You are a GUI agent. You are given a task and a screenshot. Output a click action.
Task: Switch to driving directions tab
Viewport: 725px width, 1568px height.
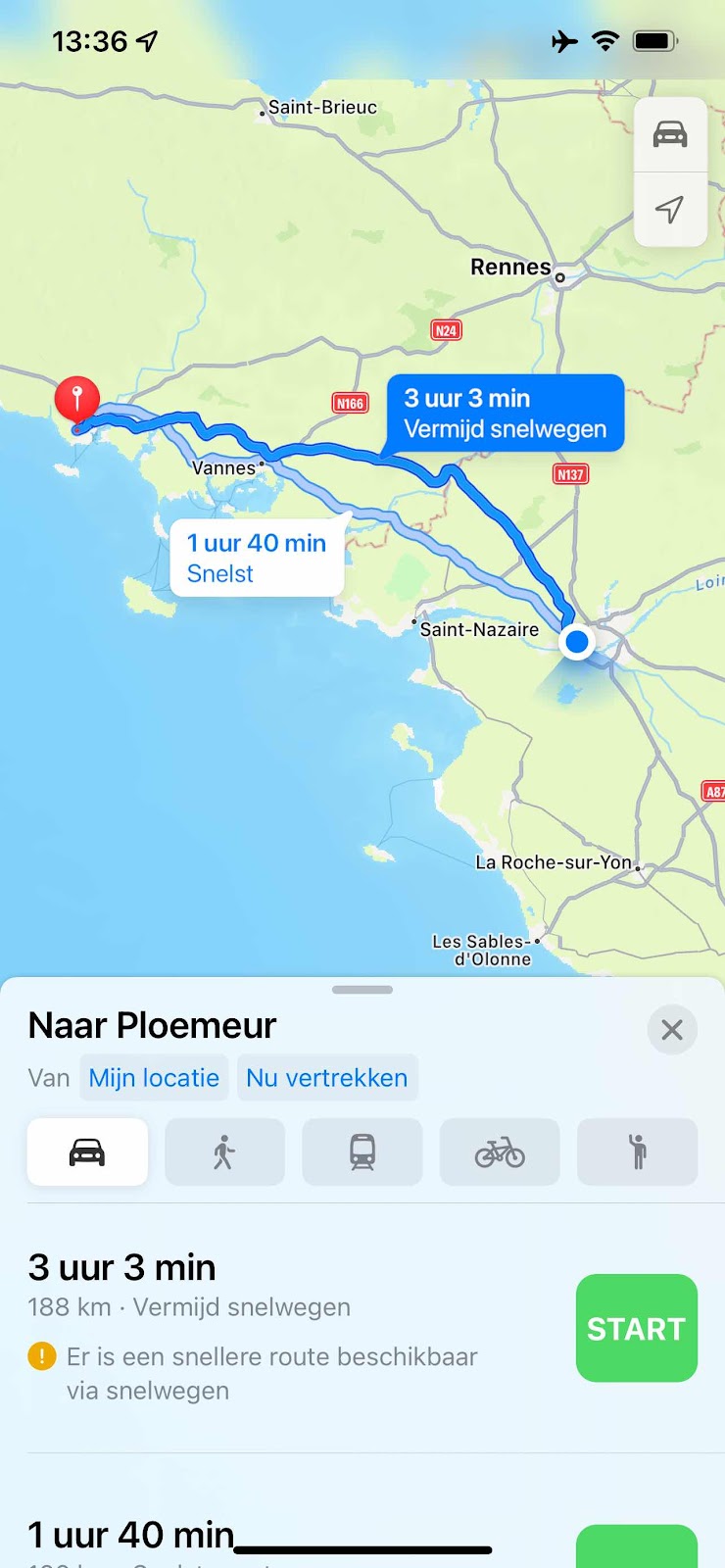(87, 1152)
